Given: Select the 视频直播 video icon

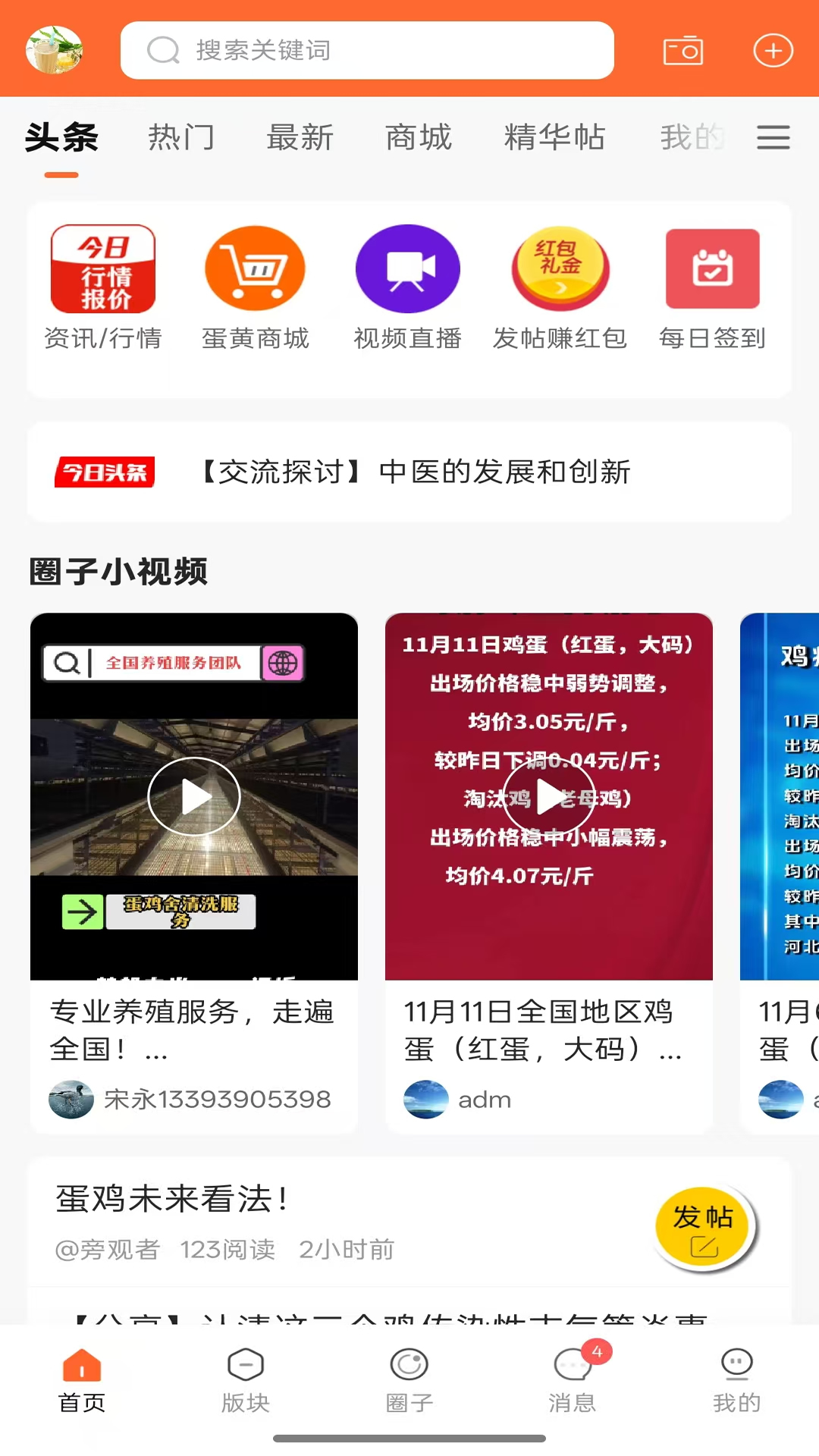Looking at the screenshot, I should pyautogui.click(x=408, y=268).
